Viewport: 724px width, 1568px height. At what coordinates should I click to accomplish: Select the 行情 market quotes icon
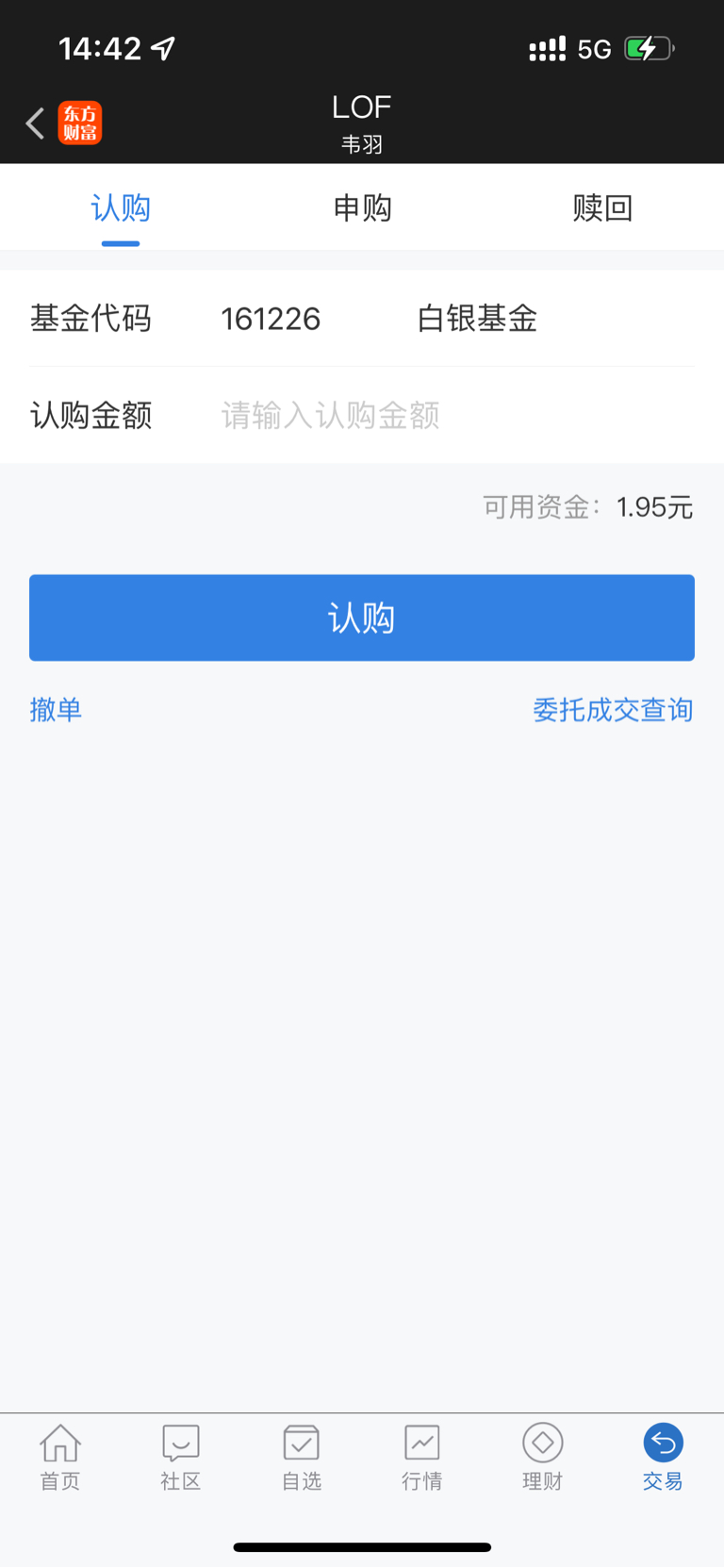421,1456
